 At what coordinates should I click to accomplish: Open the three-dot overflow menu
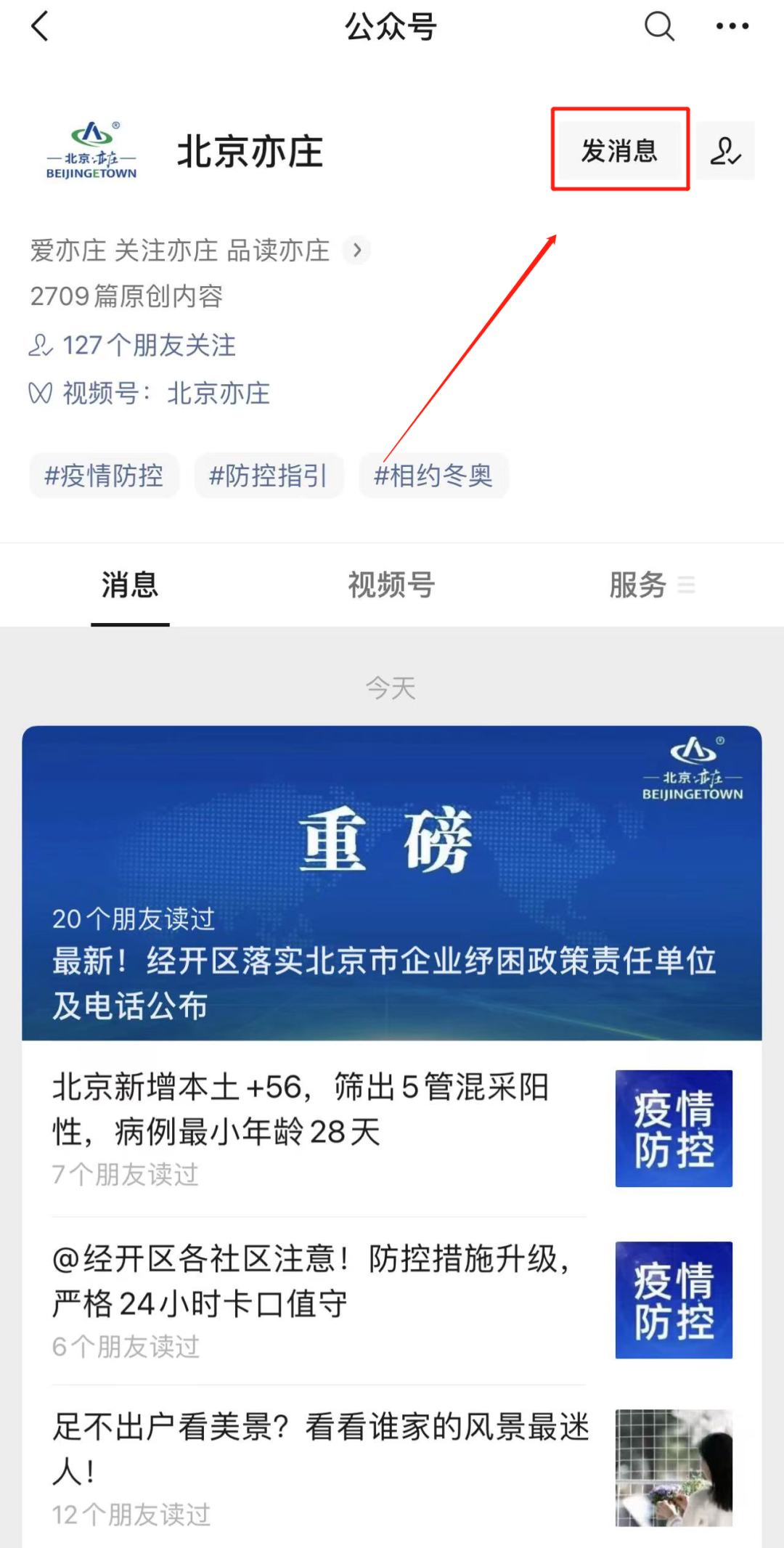pyautogui.click(x=732, y=27)
